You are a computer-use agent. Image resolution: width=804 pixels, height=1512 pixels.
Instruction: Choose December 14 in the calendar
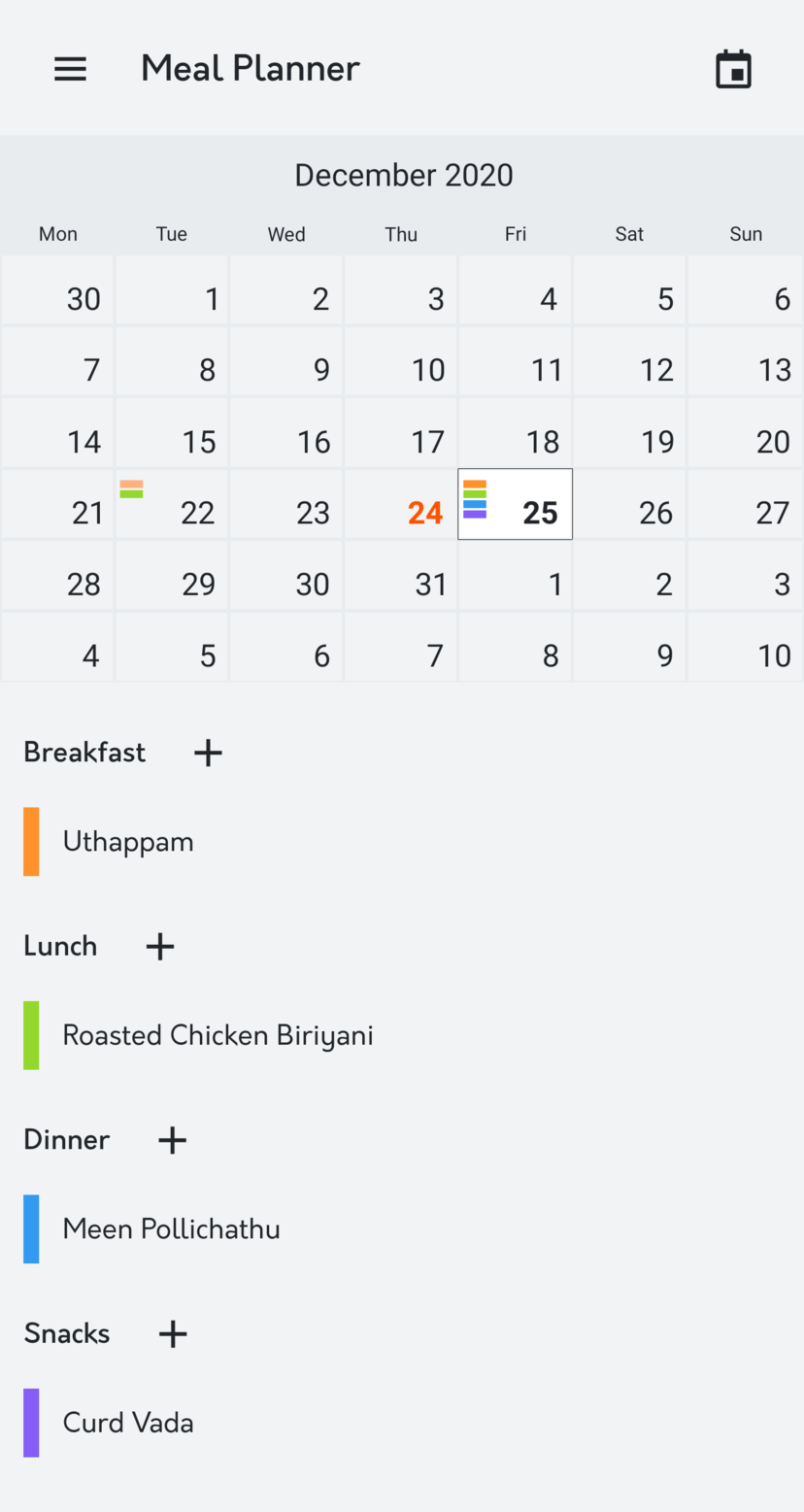57,433
